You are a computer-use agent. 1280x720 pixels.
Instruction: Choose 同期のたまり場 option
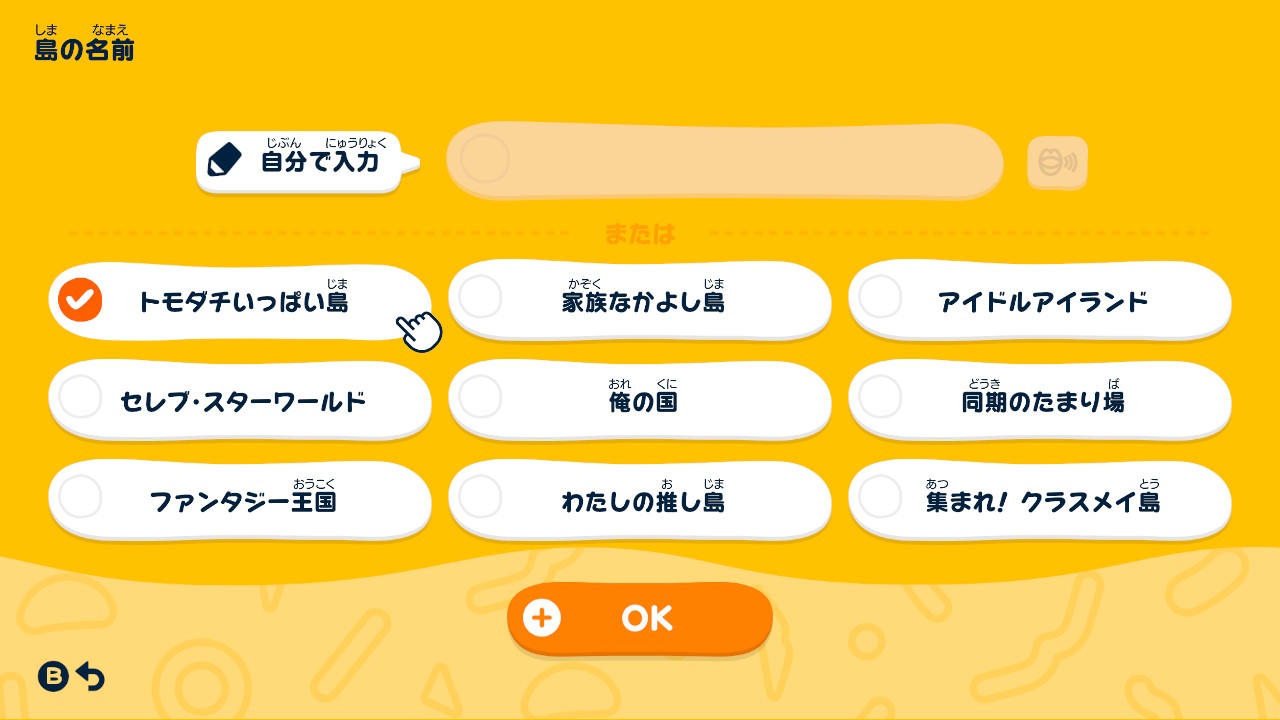coord(1040,401)
